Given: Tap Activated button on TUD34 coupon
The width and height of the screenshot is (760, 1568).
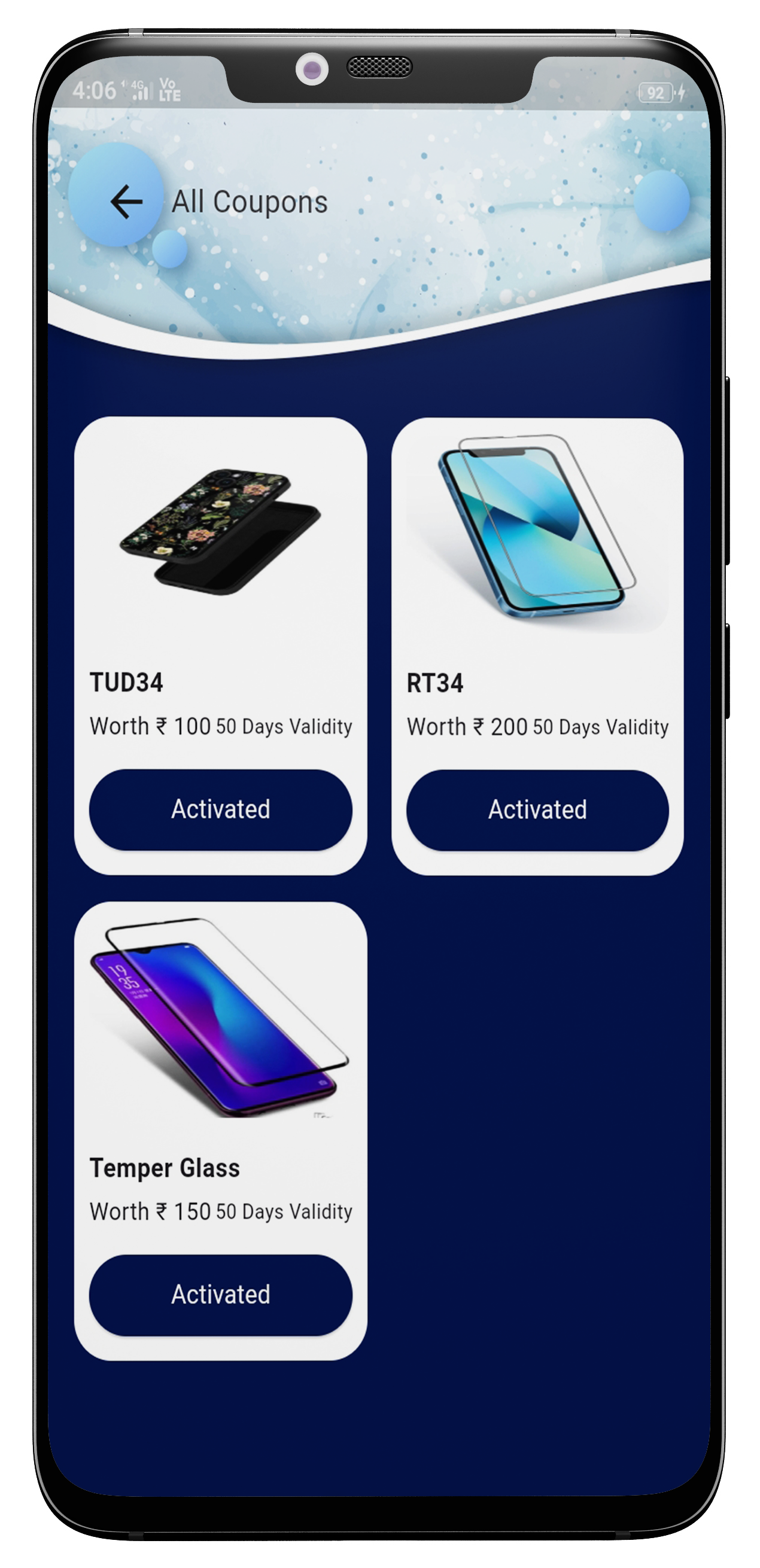Looking at the screenshot, I should click(x=220, y=809).
